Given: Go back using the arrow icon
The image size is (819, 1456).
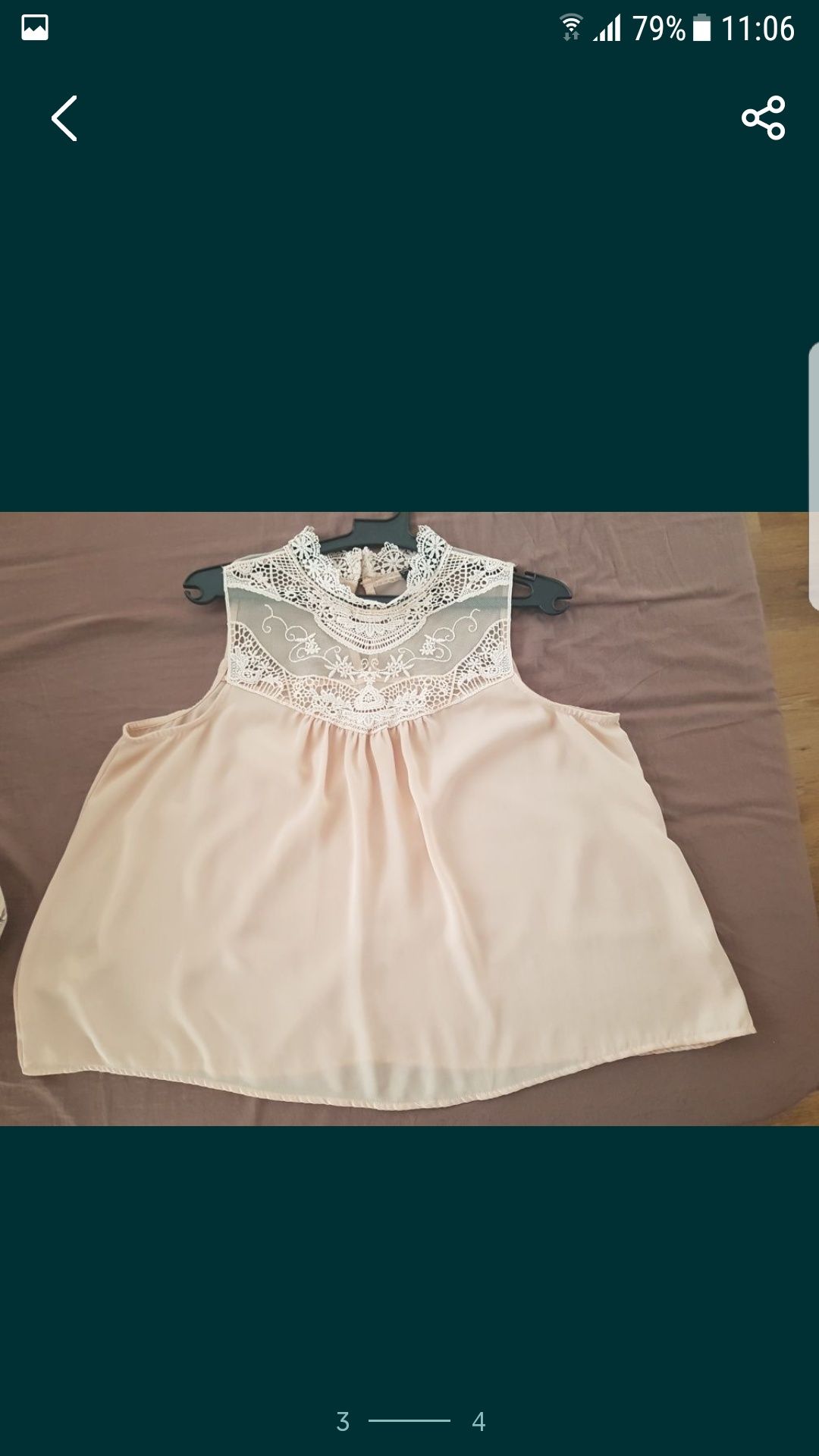Looking at the screenshot, I should (x=64, y=118).
